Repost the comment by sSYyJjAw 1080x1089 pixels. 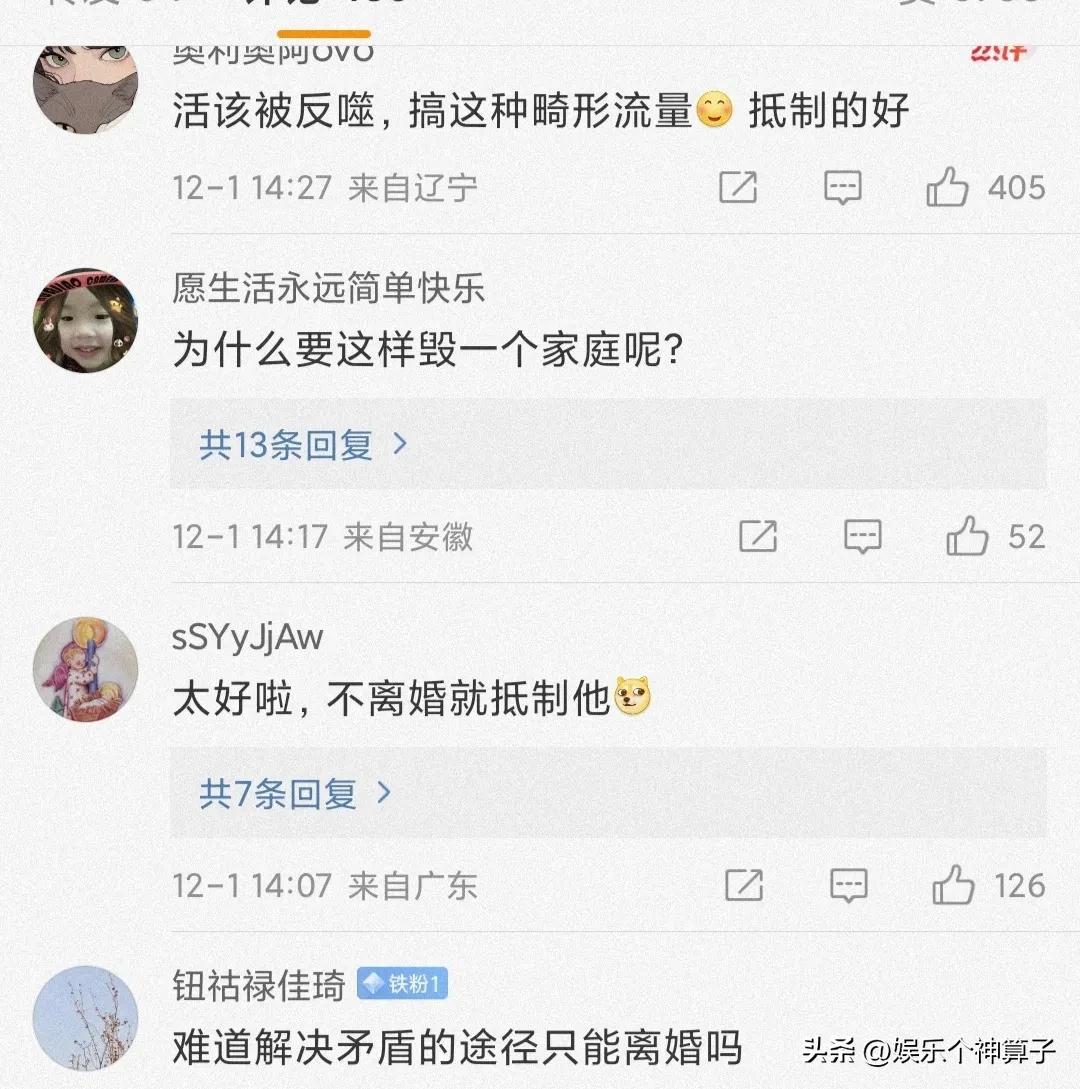coord(744,885)
